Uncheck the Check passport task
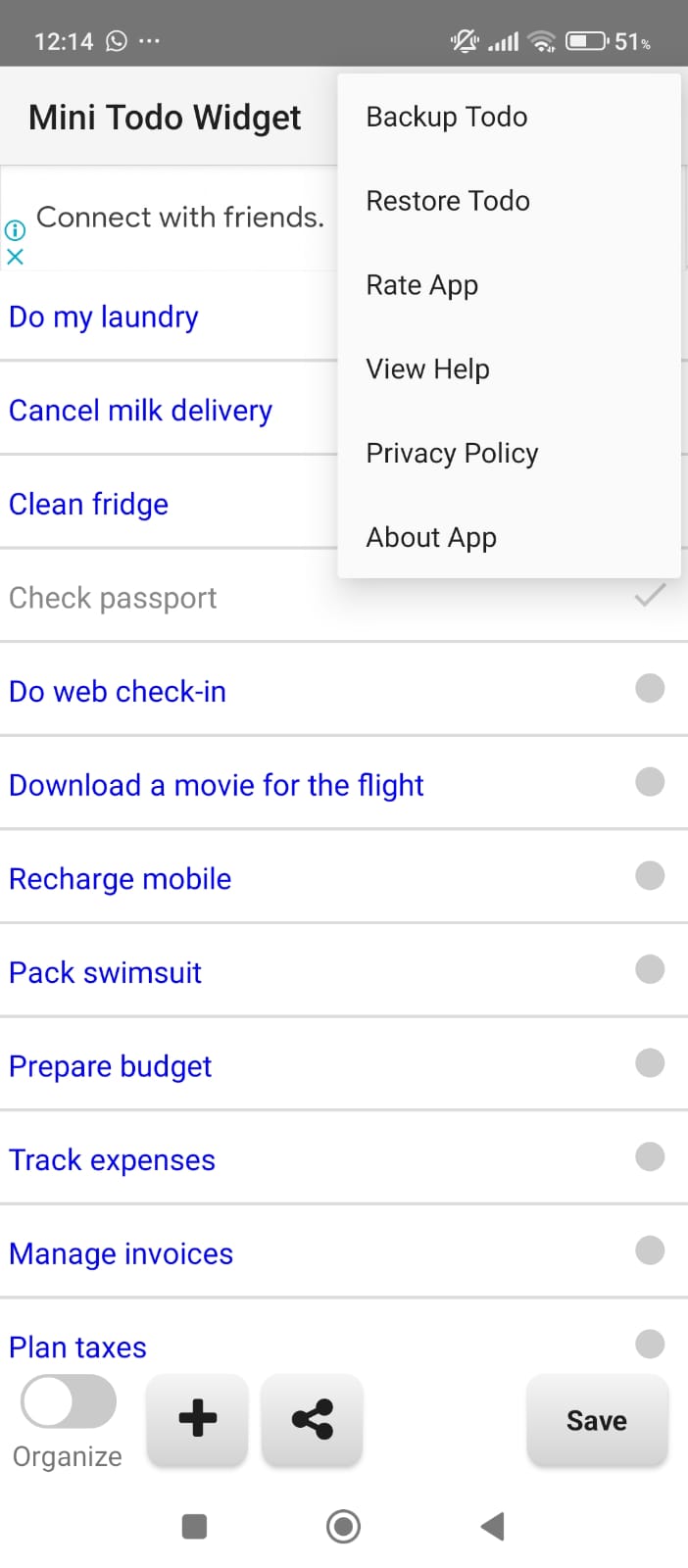 point(650,596)
